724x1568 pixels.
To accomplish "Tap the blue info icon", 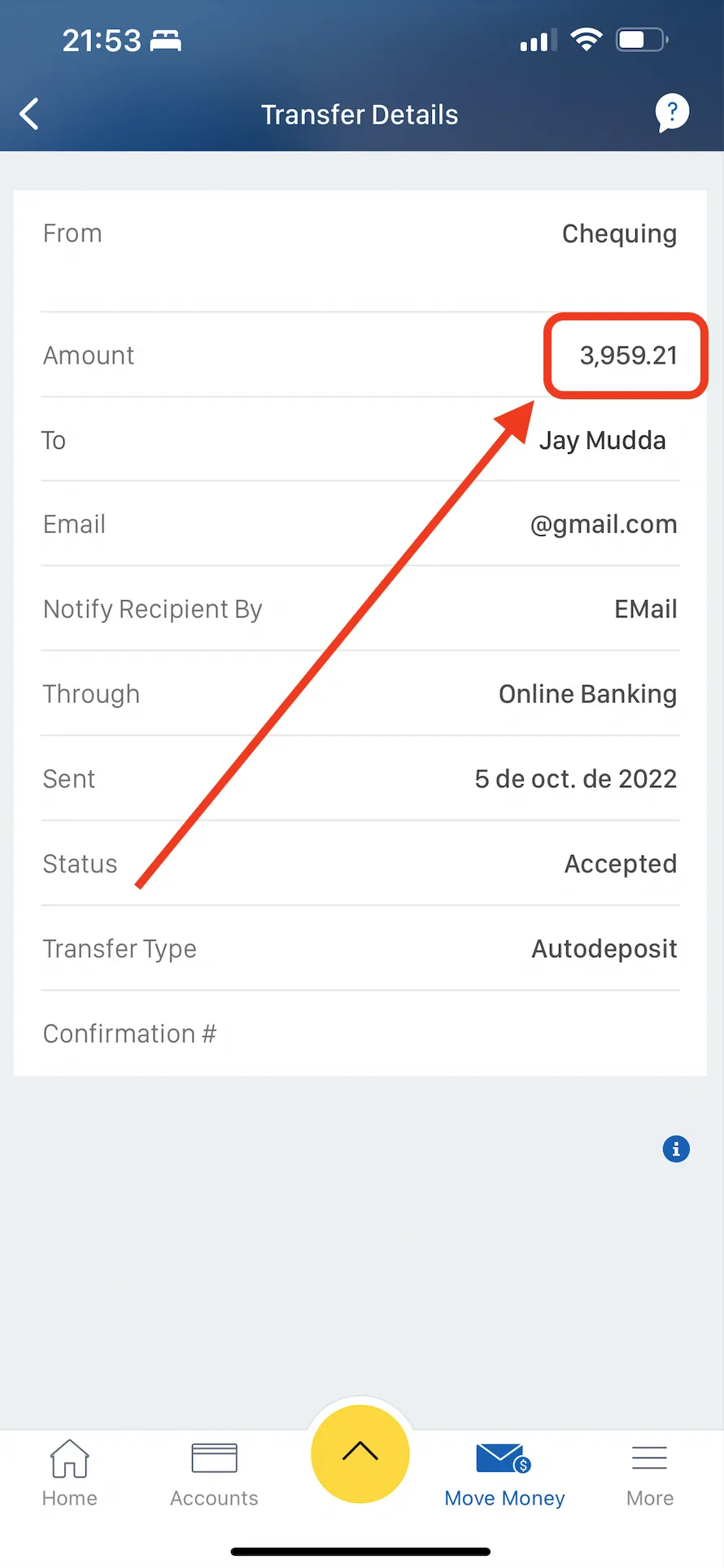I will 676,1149.
